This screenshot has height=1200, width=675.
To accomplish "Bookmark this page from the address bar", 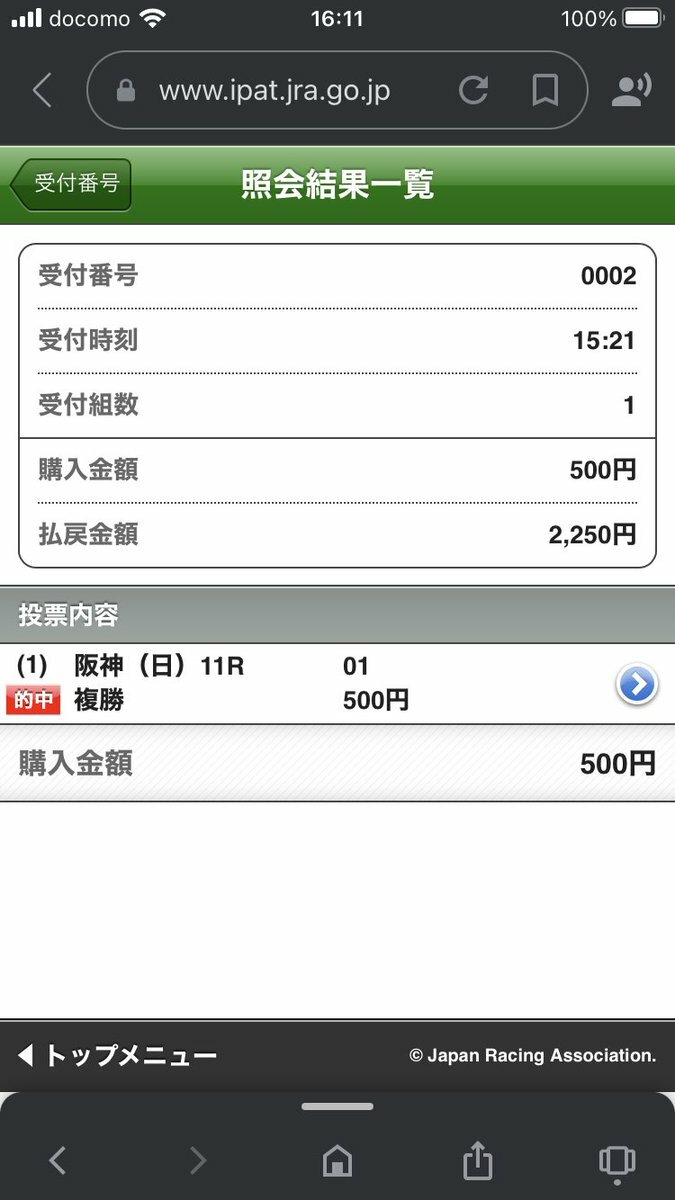I will click(x=545, y=91).
